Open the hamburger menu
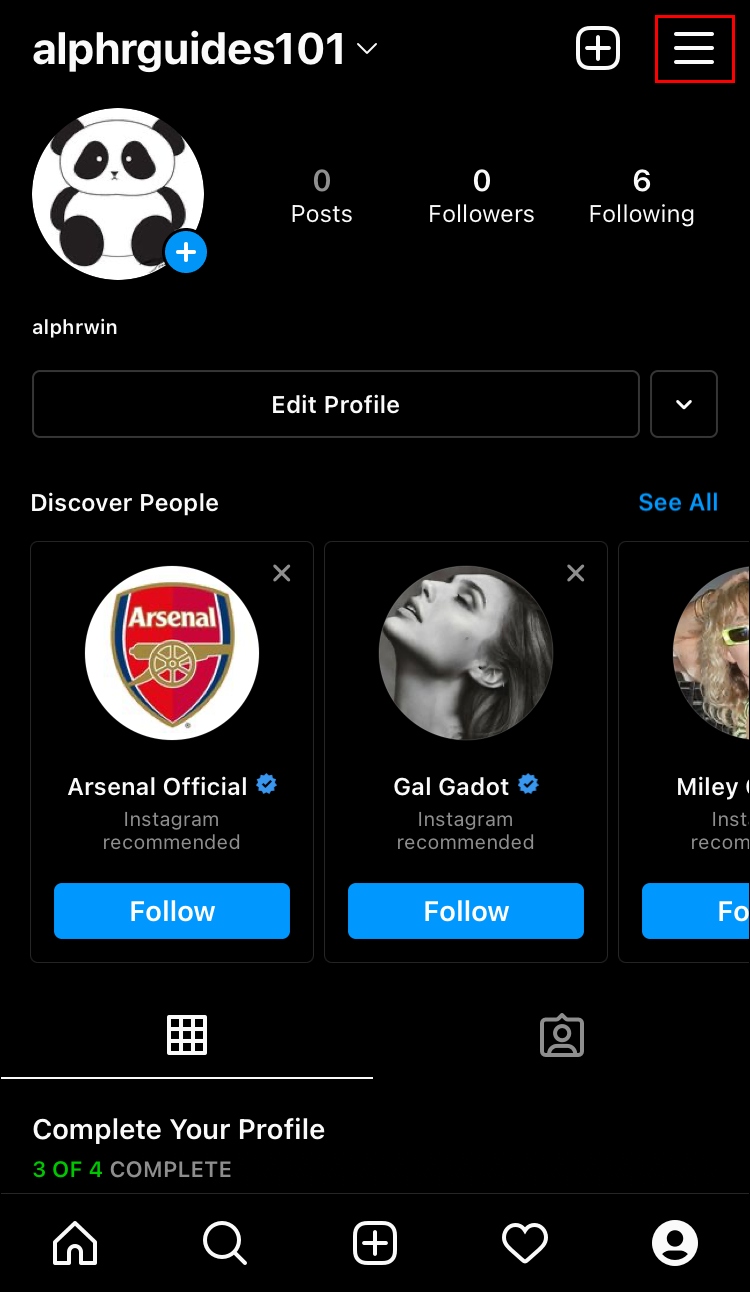The height and width of the screenshot is (1292, 750). (694, 48)
